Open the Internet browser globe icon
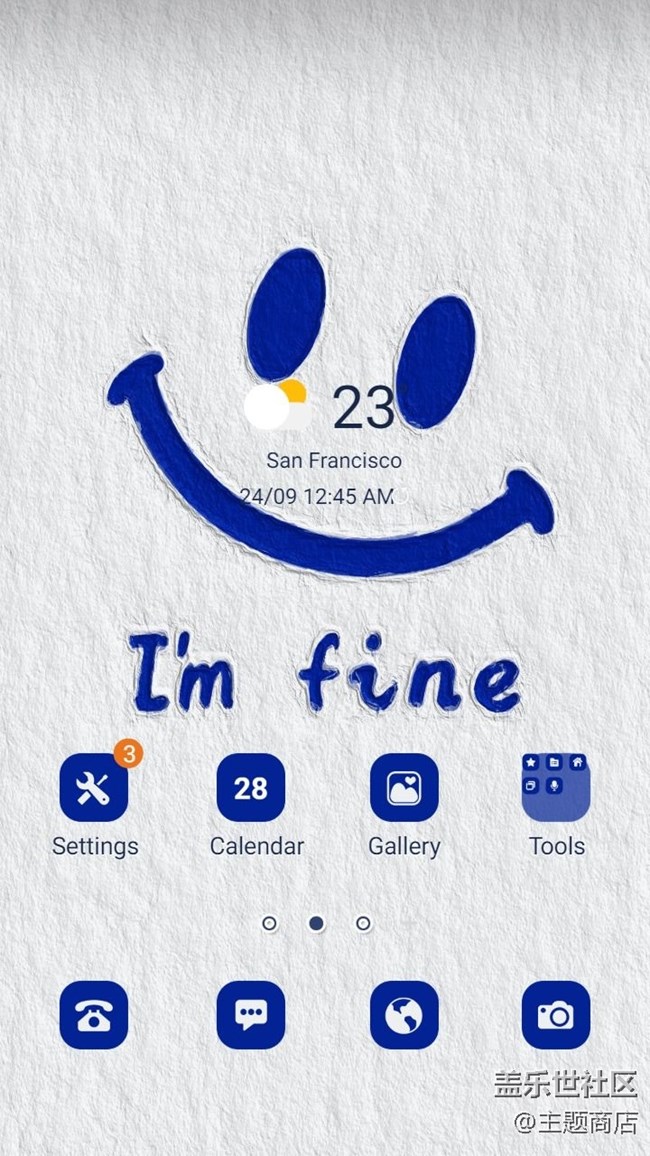Screen dimensions: 650x1156 [404, 1015]
